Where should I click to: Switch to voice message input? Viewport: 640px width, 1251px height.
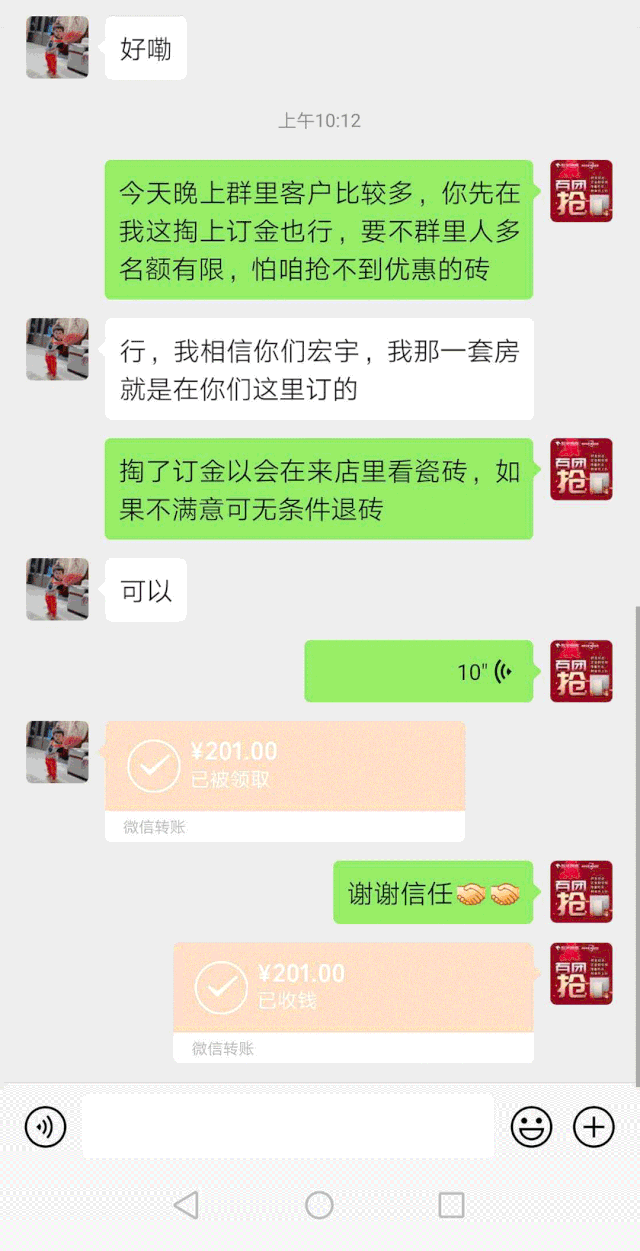coord(45,1127)
